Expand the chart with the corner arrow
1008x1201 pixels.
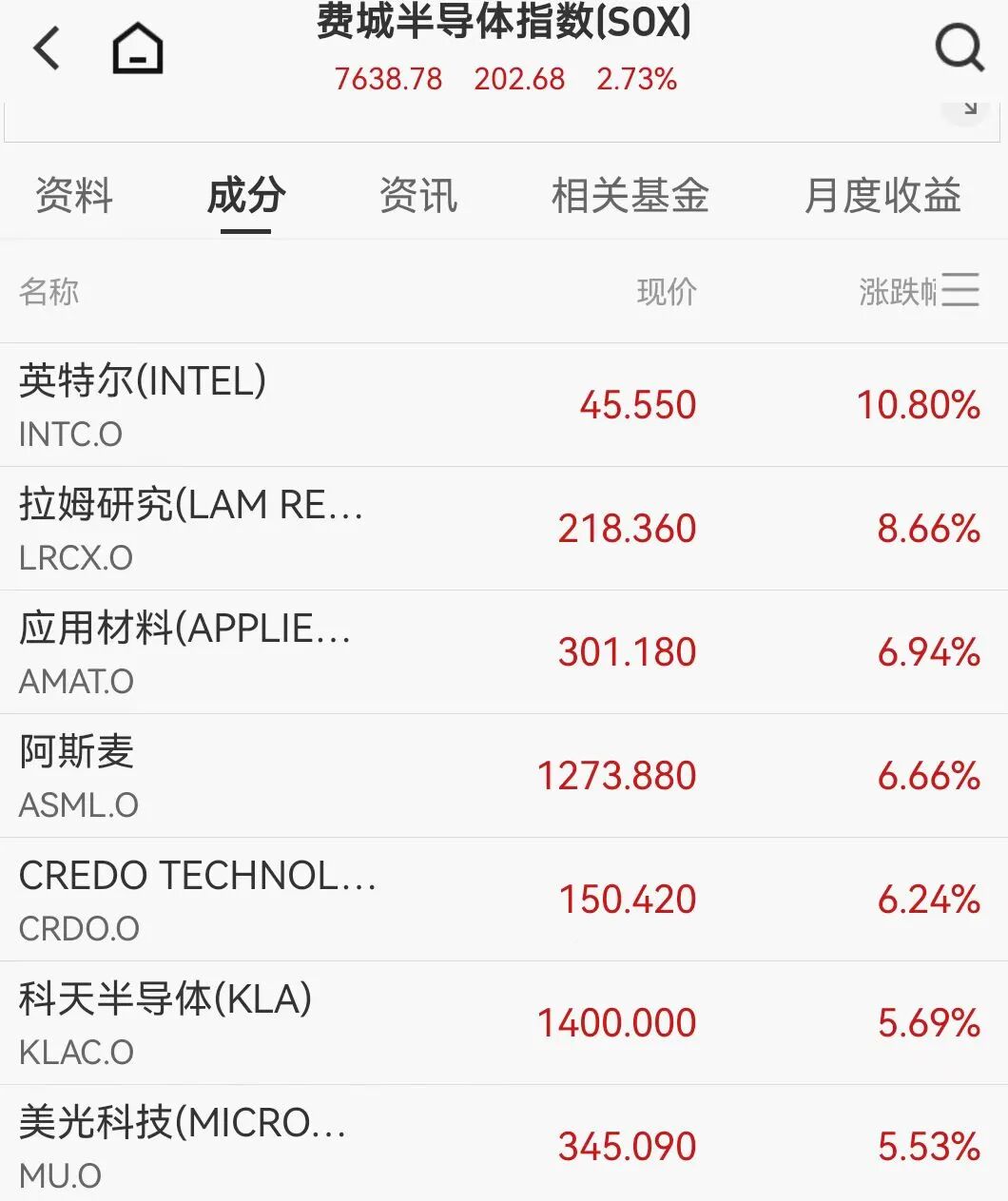click(969, 108)
